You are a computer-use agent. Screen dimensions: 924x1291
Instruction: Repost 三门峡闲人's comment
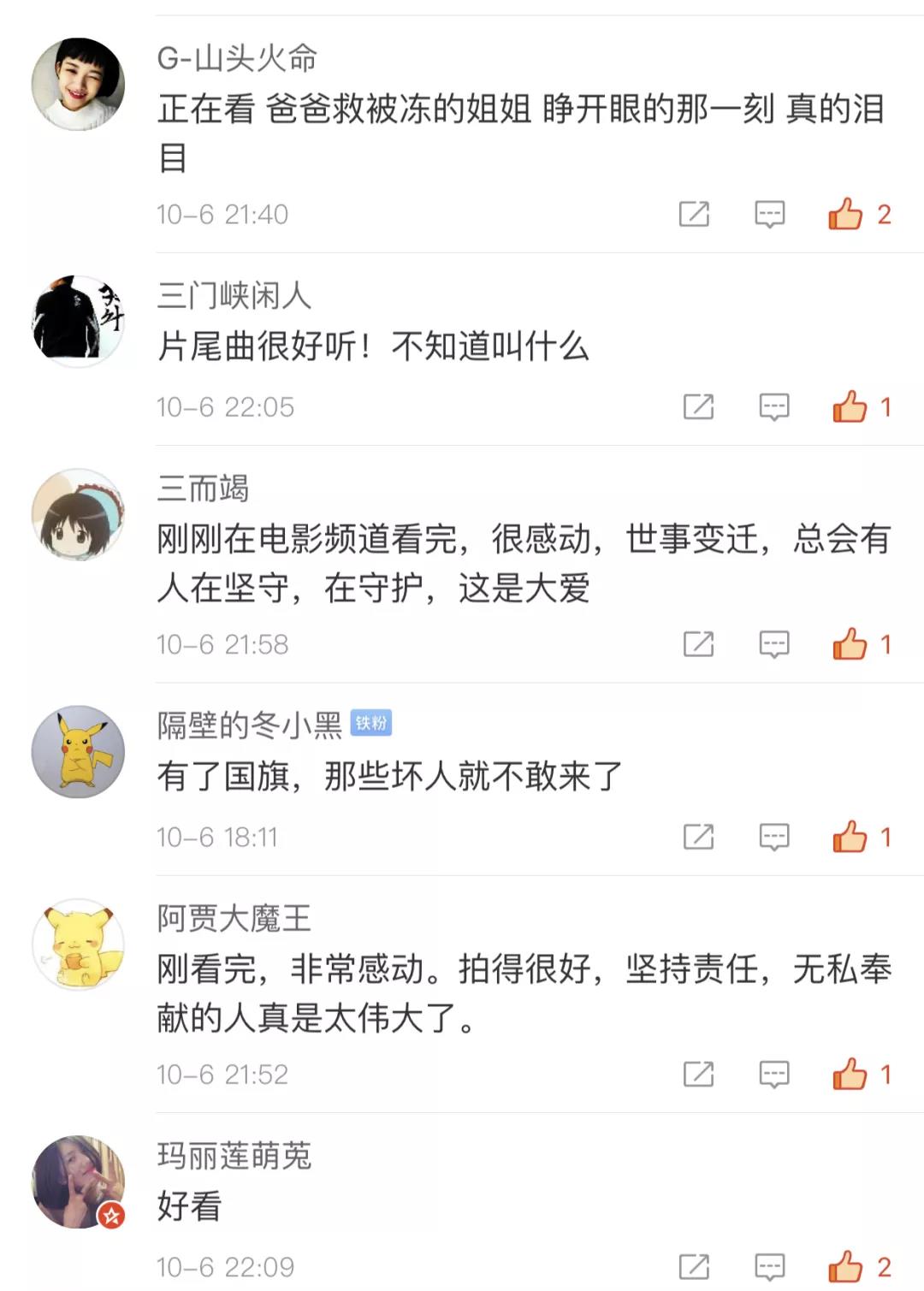(x=698, y=406)
